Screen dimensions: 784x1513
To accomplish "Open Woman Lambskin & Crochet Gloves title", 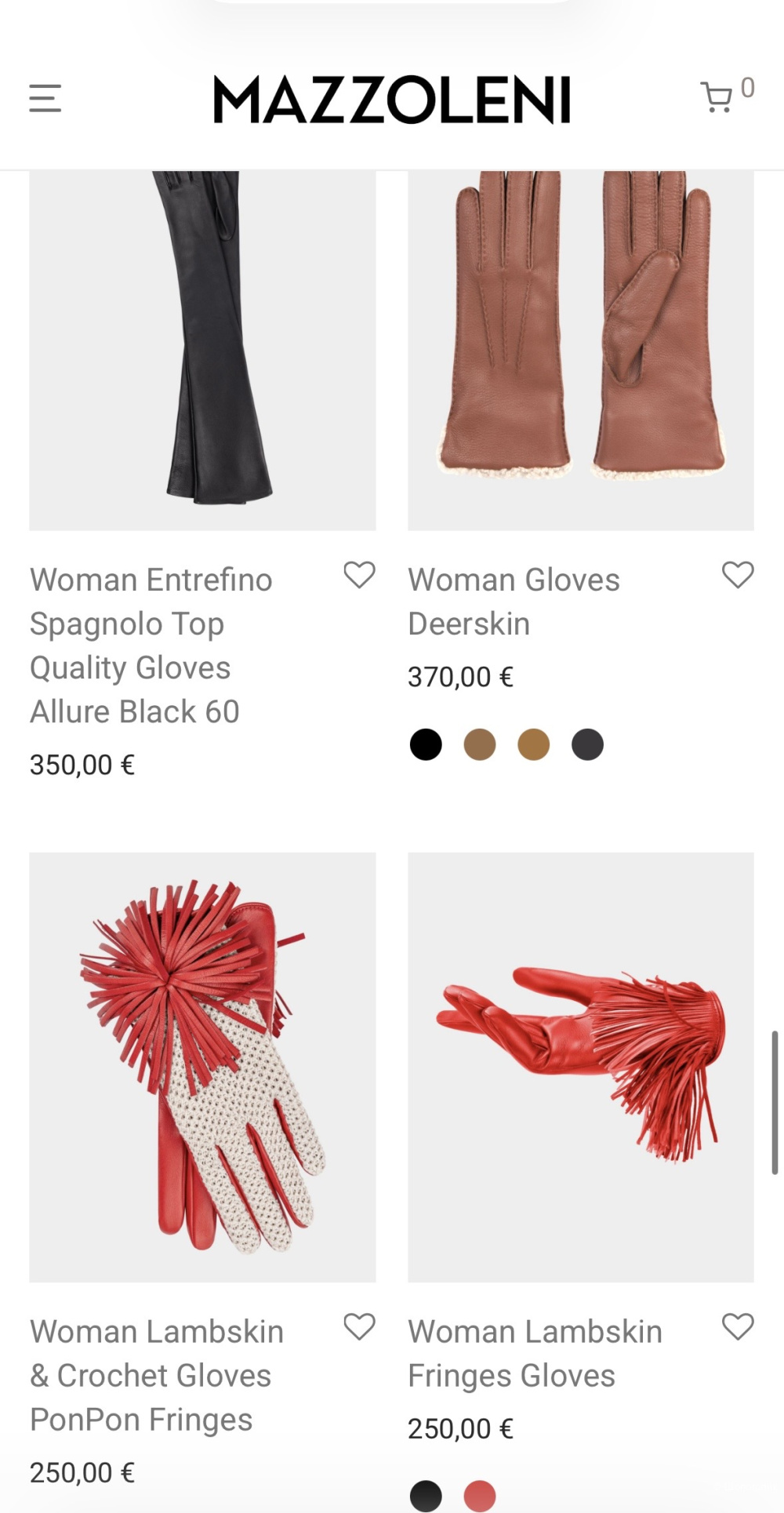I will [157, 1375].
